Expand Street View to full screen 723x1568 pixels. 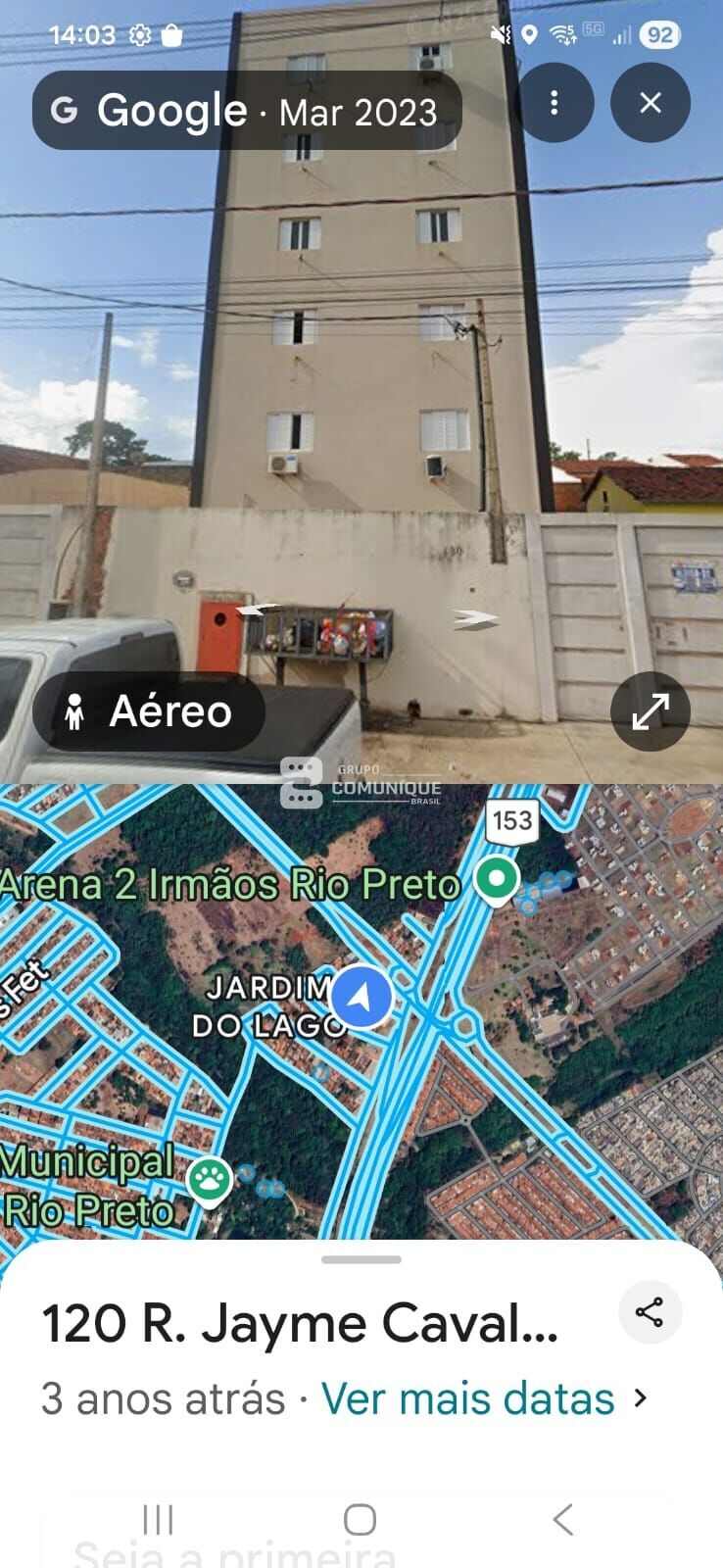pos(651,711)
